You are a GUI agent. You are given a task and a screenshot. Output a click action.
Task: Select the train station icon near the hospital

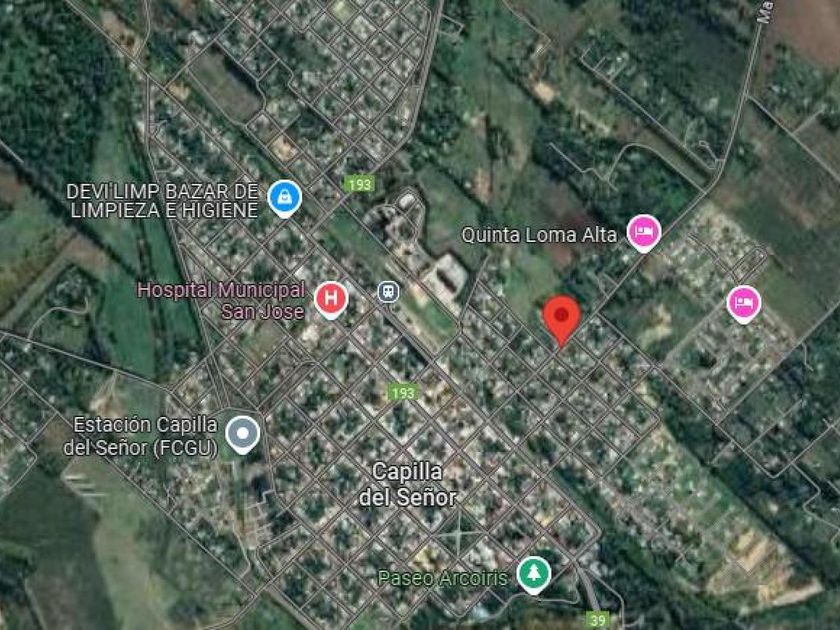pyautogui.click(x=388, y=292)
